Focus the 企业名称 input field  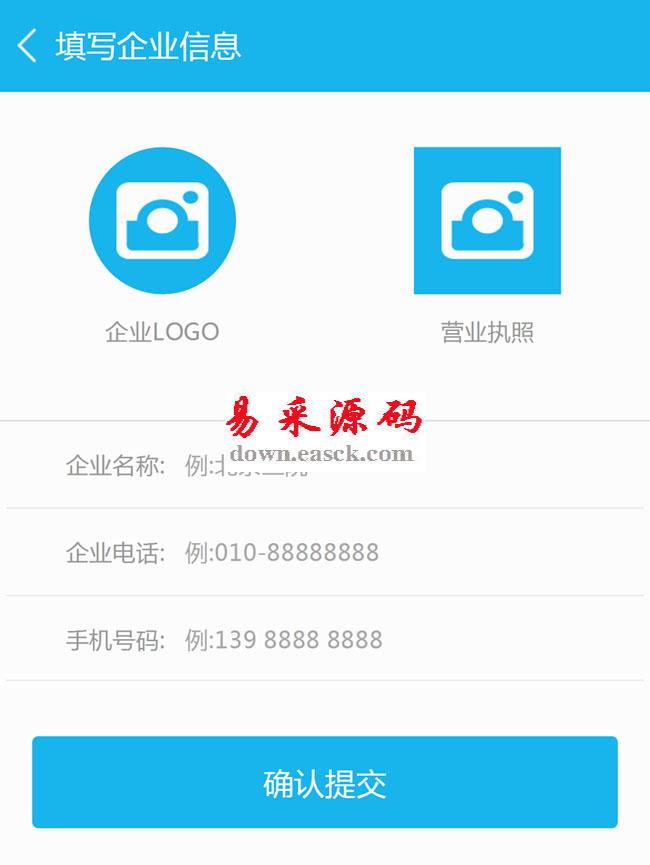click(x=400, y=466)
